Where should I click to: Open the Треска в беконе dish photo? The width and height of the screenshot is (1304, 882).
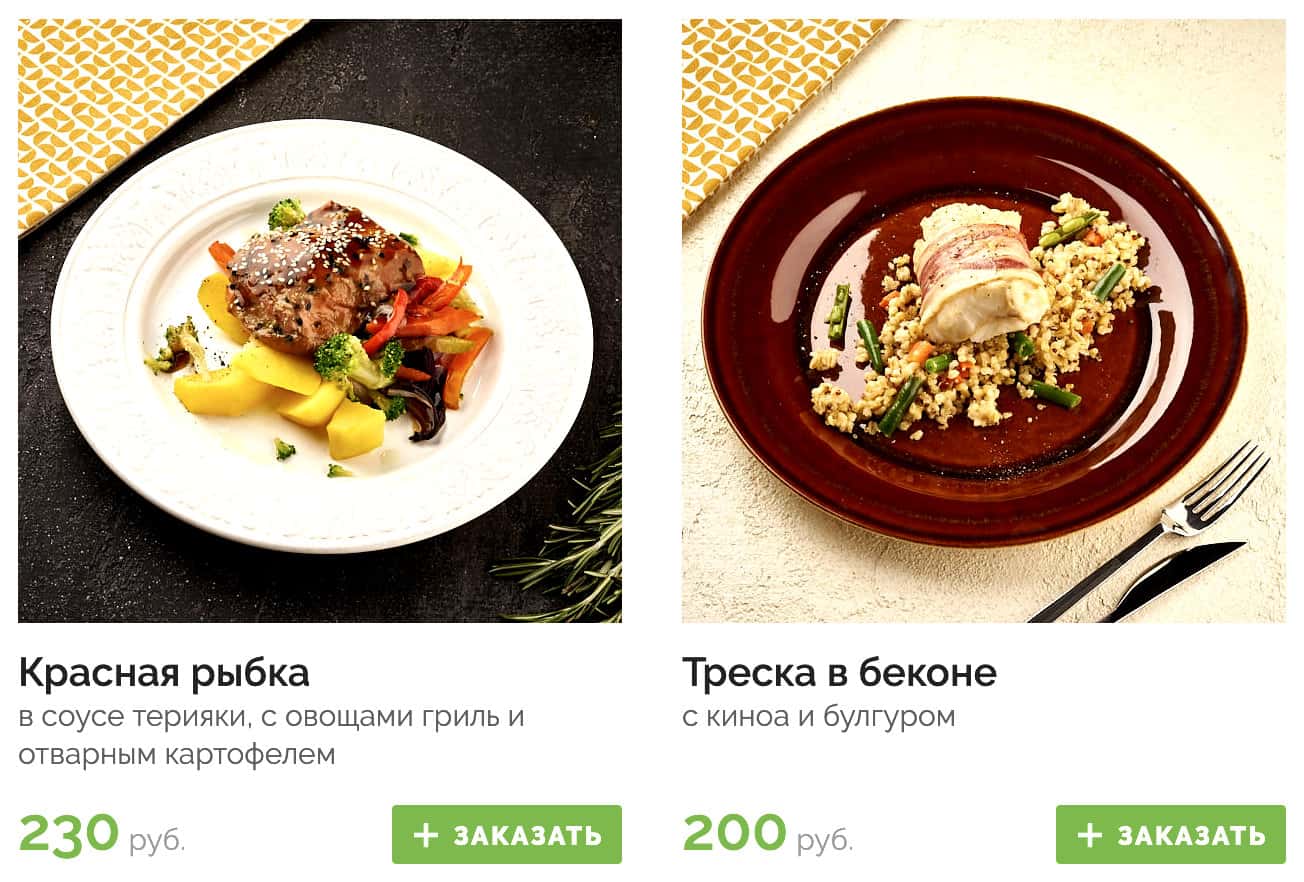click(x=983, y=320)
